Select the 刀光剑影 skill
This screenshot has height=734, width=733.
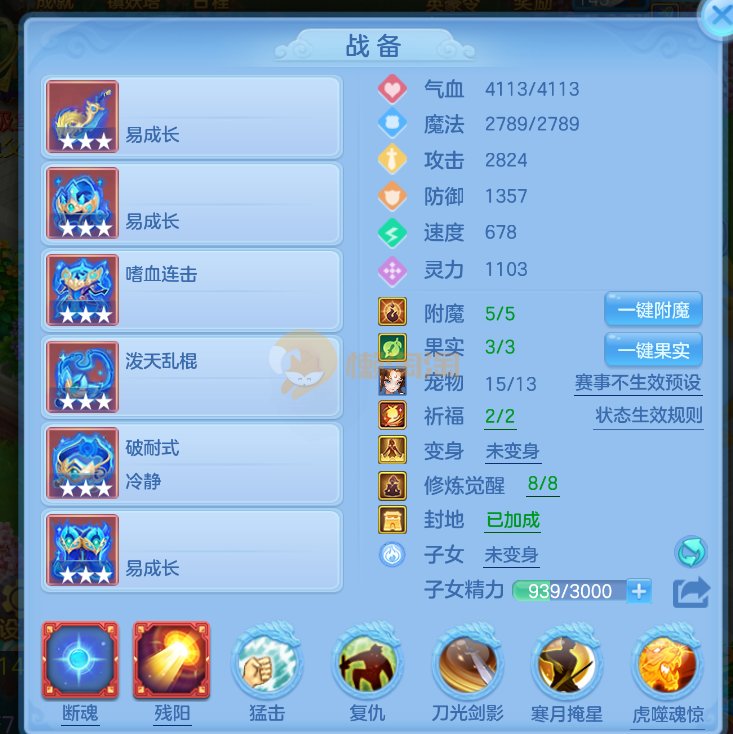pyautogui.click(x=467, y=665)
